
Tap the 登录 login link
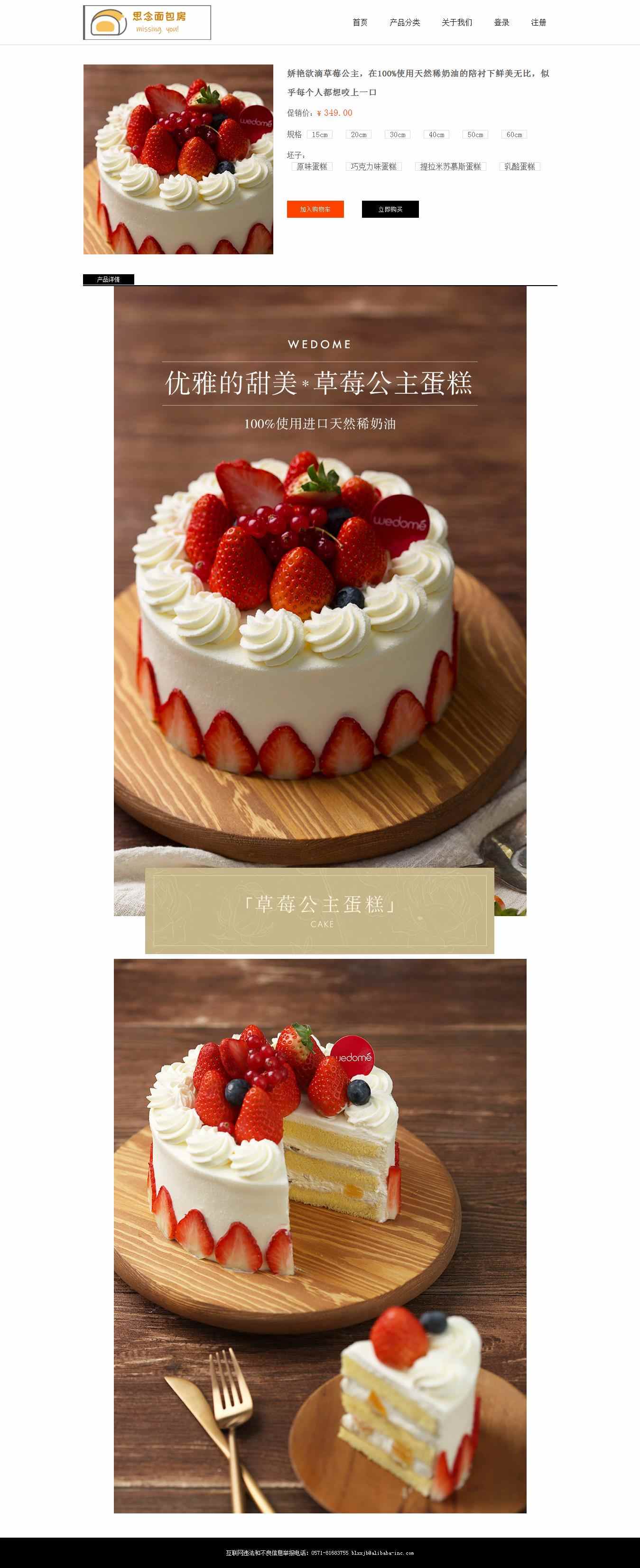[x=501, y=22]
